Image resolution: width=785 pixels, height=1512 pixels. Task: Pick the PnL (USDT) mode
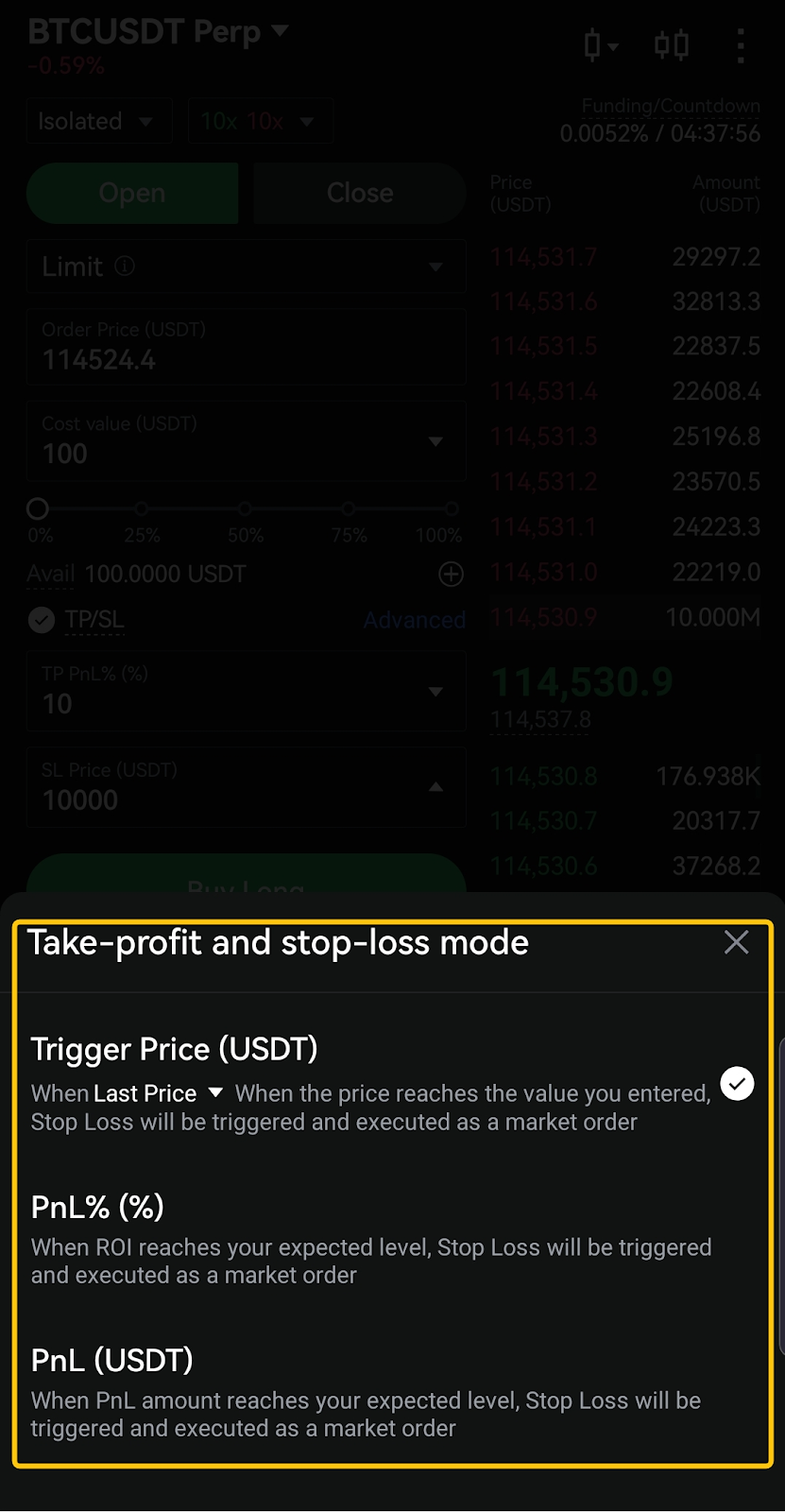point(112,1361)
